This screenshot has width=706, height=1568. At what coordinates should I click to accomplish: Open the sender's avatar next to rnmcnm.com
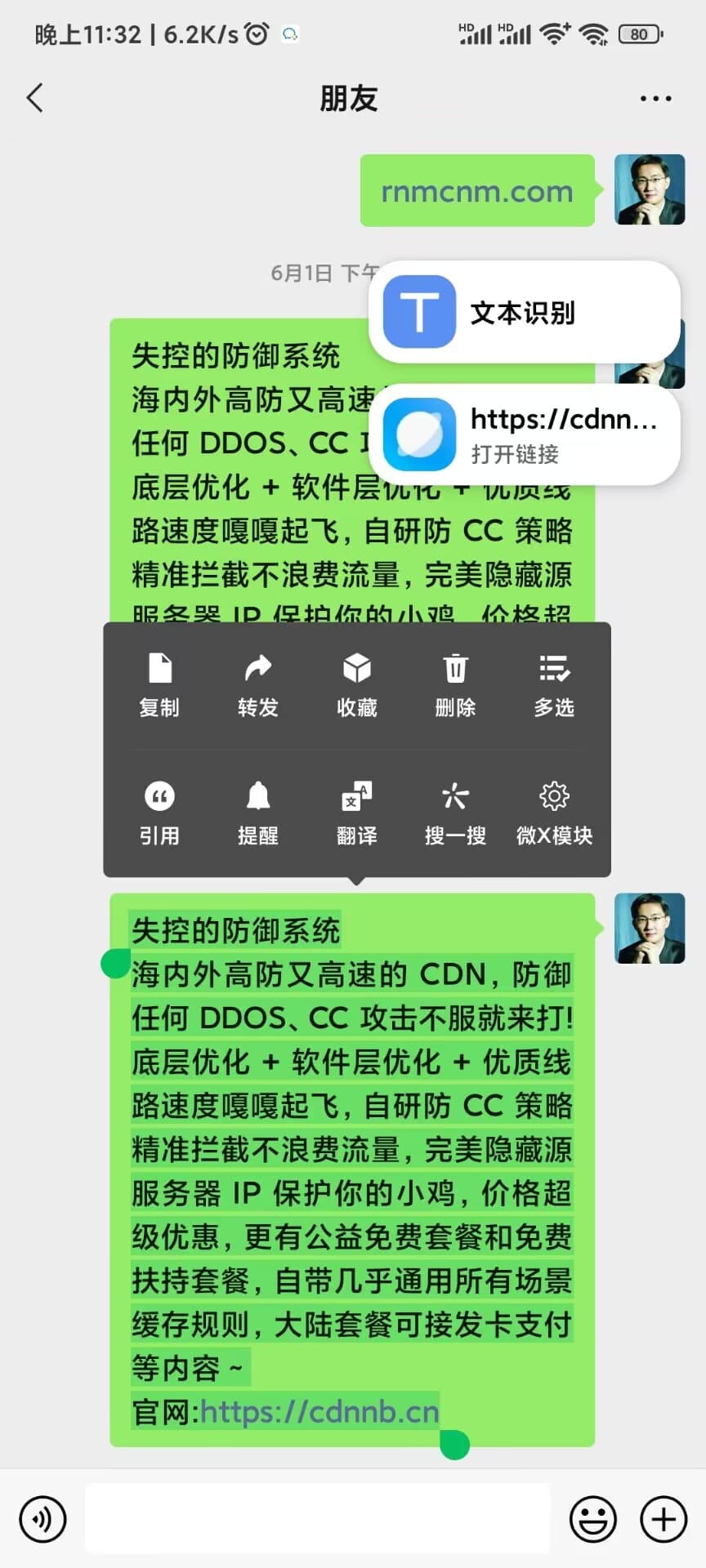pos(650,189)
